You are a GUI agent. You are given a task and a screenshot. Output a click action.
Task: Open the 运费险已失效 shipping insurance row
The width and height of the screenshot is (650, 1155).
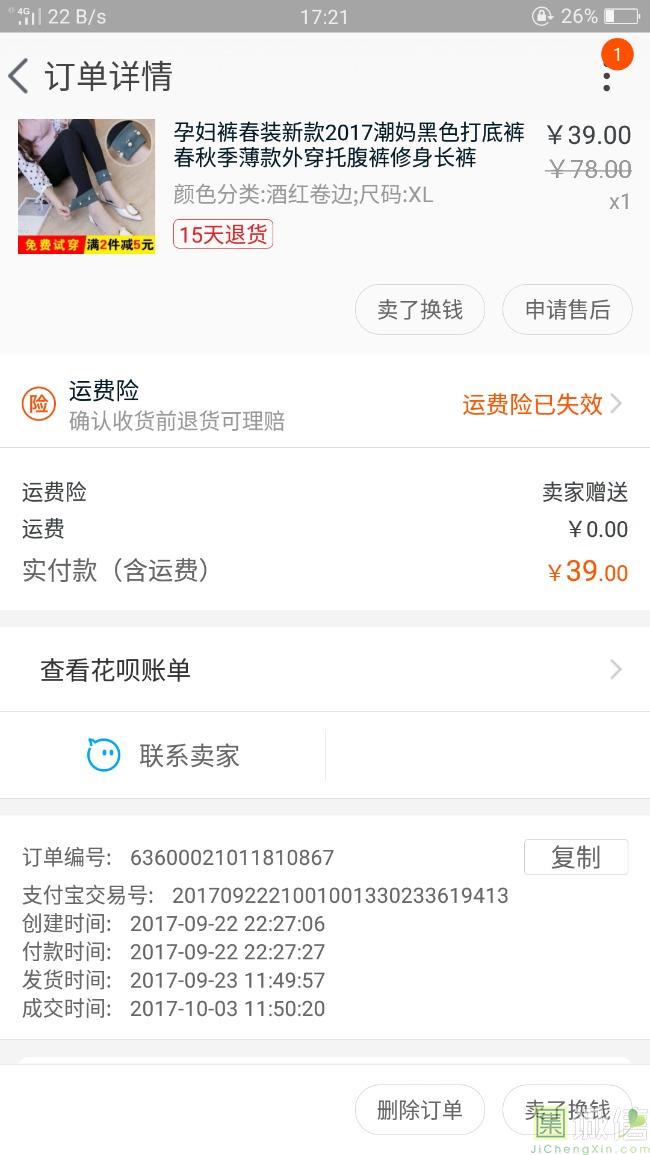coord(540,404)
